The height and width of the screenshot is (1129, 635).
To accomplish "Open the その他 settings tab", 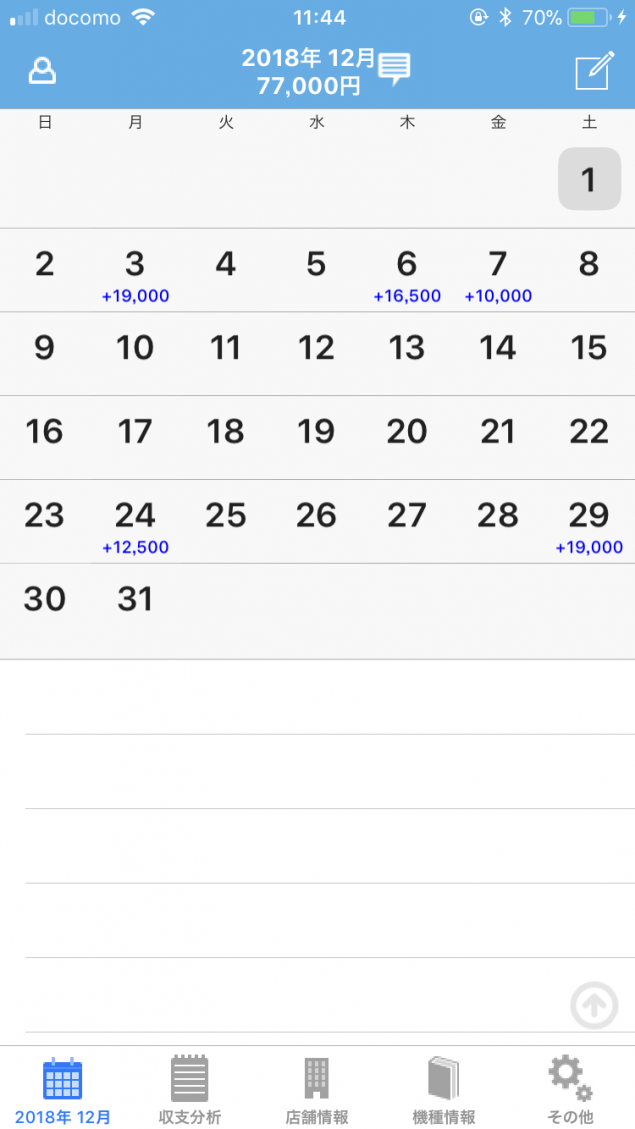I will pos(570,1089).
